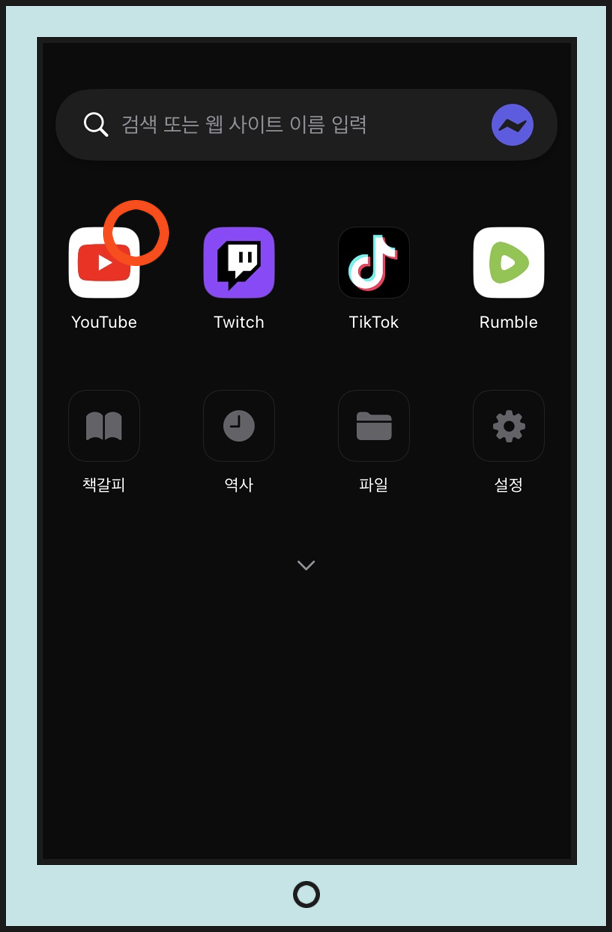Launch the Twitch shortcut

point(239,263)
